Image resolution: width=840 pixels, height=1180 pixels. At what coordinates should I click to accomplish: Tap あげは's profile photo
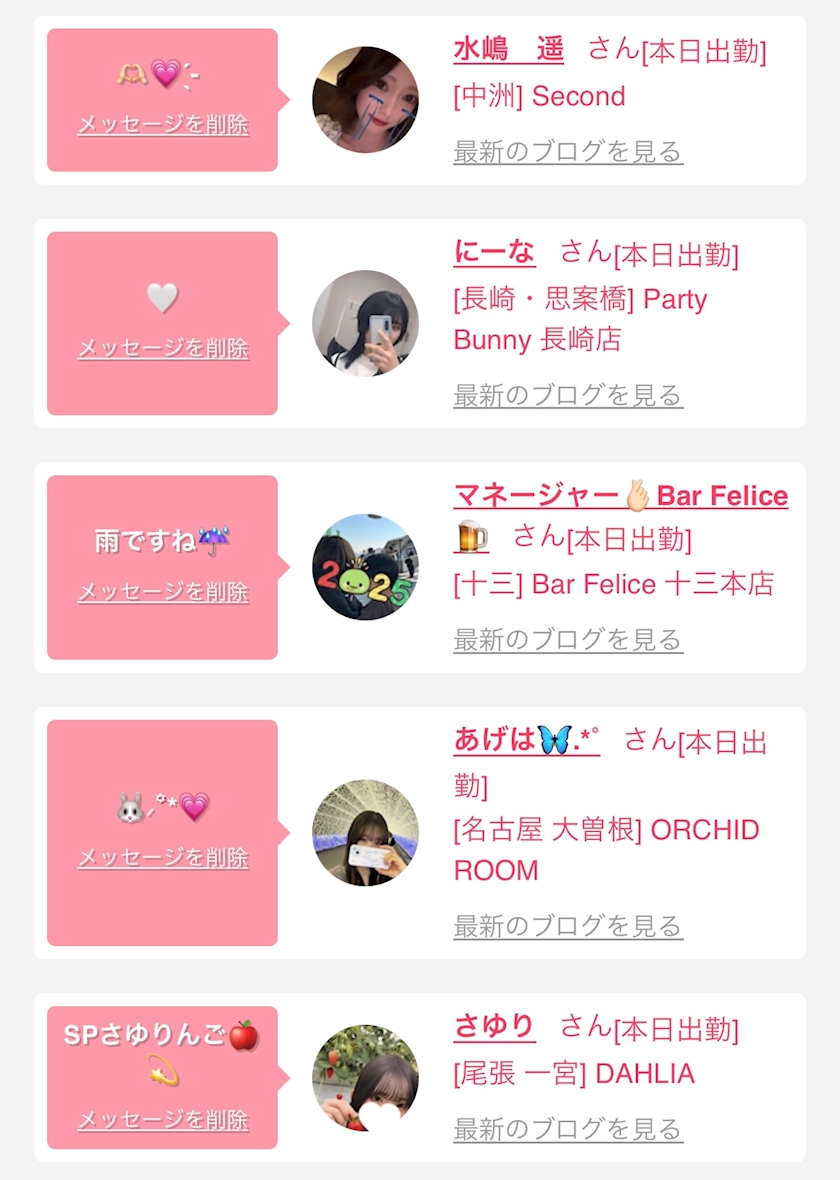tap(366, 832)
